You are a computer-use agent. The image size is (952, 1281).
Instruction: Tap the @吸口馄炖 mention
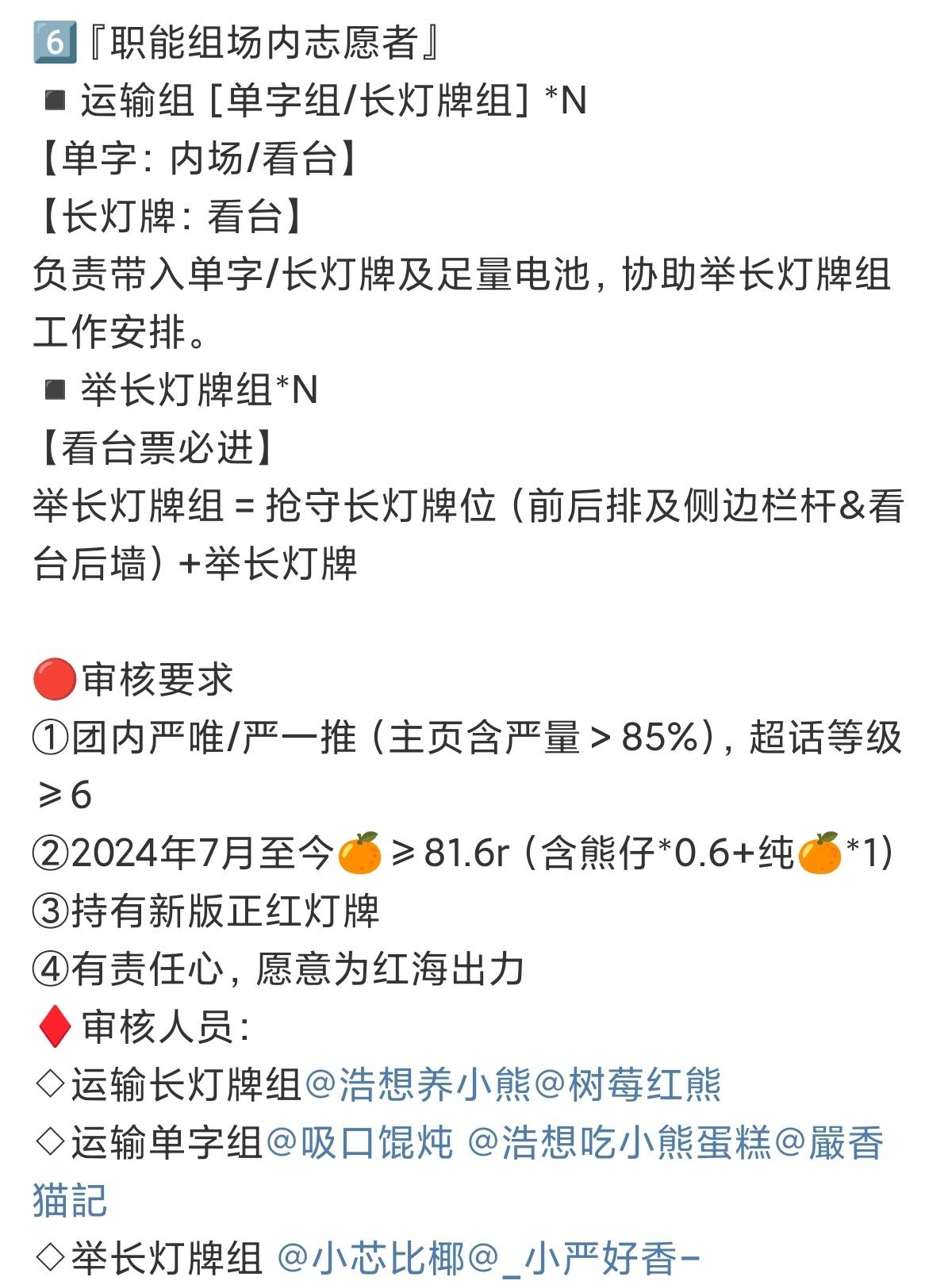click(x=359, y=1142)
